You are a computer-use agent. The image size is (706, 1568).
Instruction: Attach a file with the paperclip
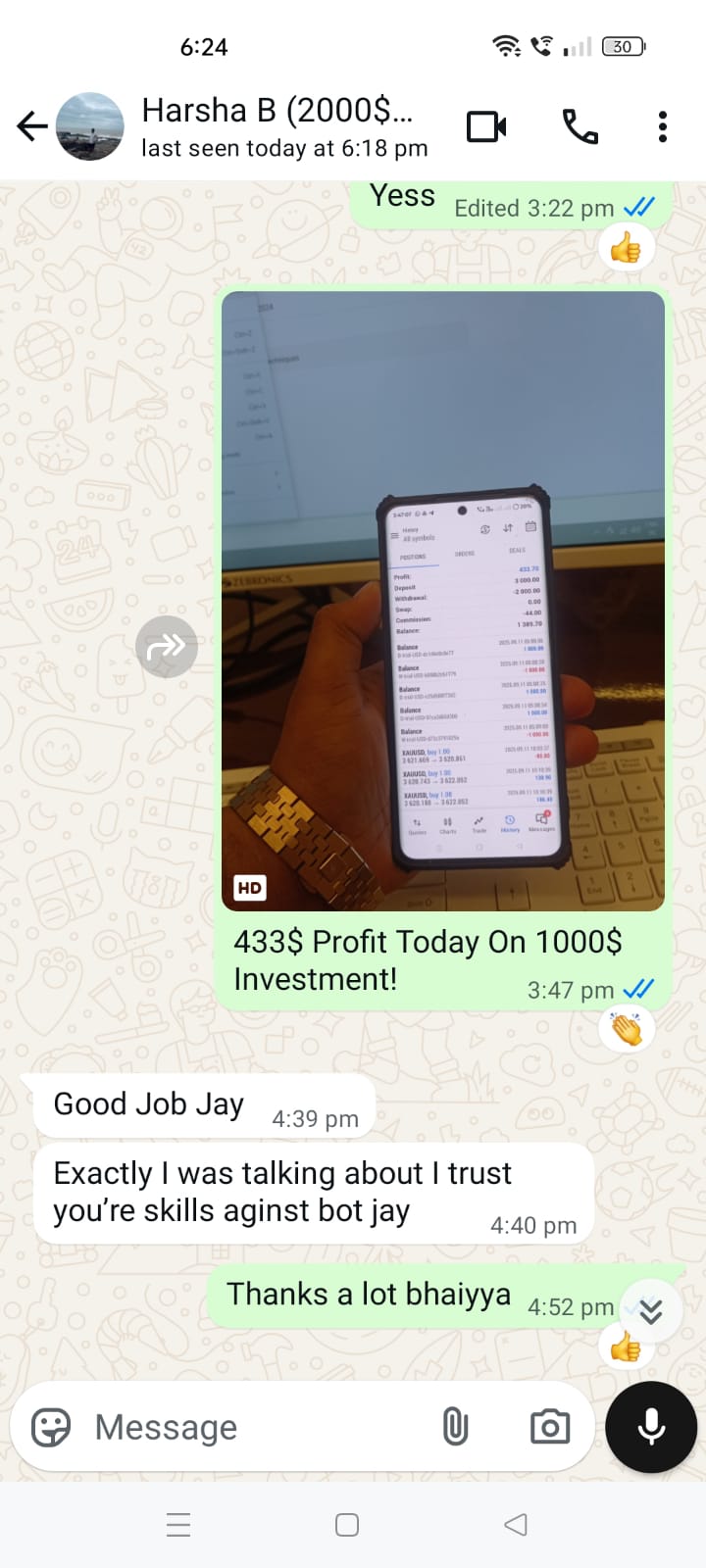[x=455, y=1427]
